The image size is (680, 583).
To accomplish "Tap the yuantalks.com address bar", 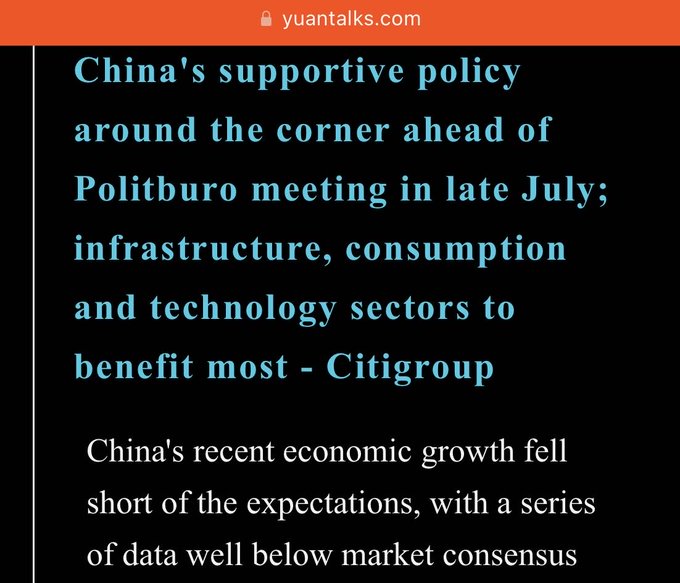I will tap(340, 19).
